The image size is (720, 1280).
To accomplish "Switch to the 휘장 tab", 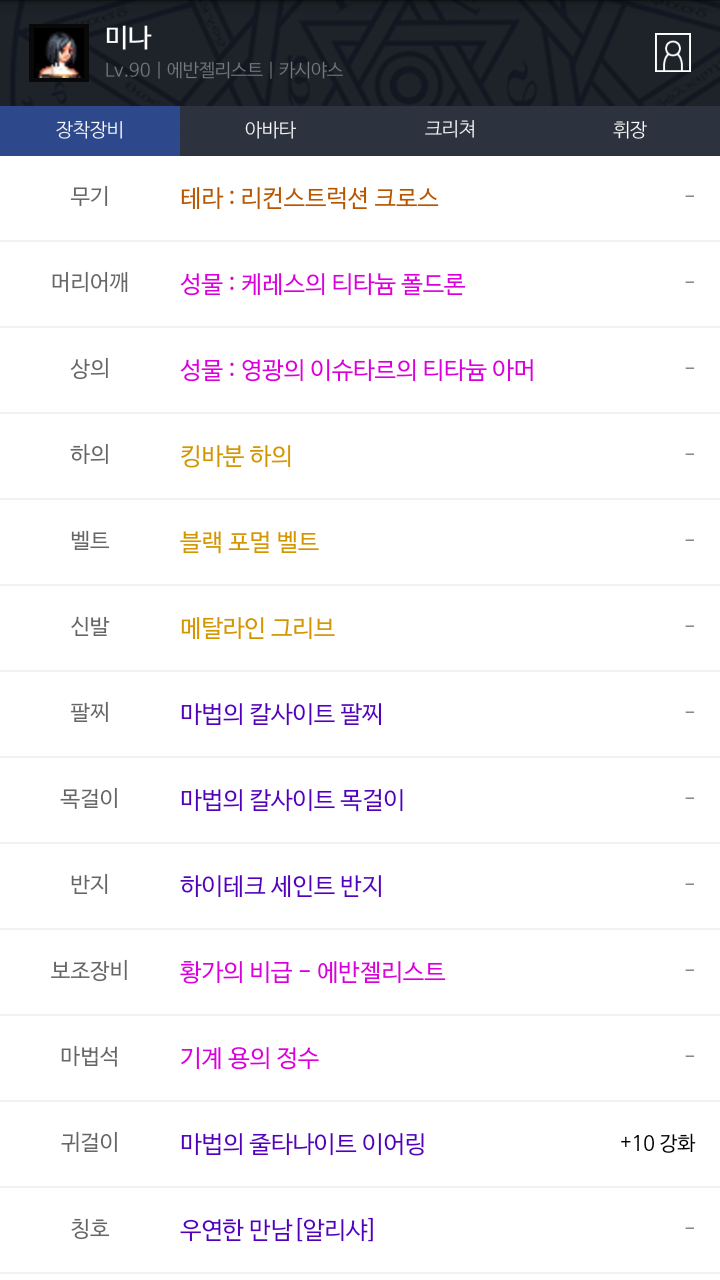I will click(x=630, y=130).
